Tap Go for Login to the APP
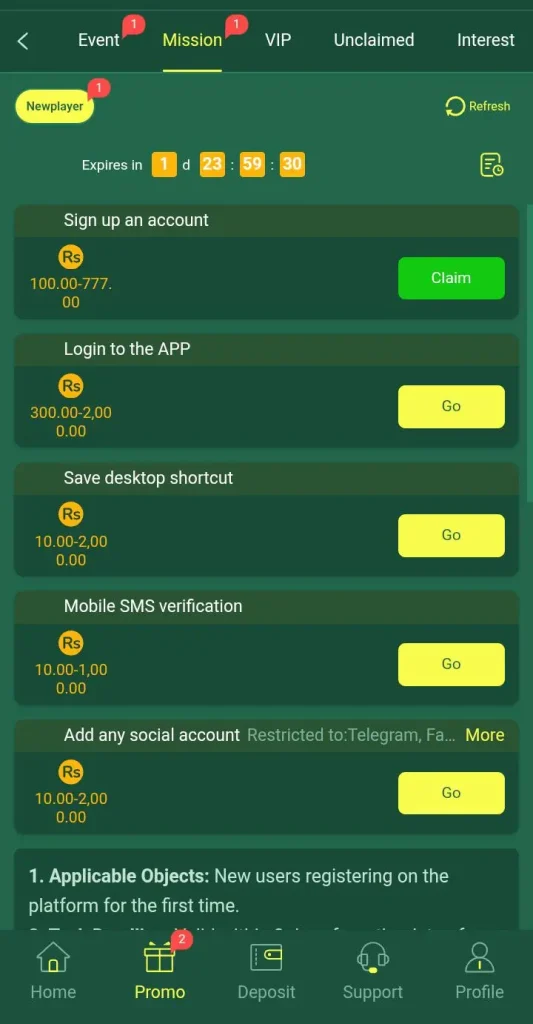The width and height of the screenshot is (533, 1024). (x=451, y=406)
